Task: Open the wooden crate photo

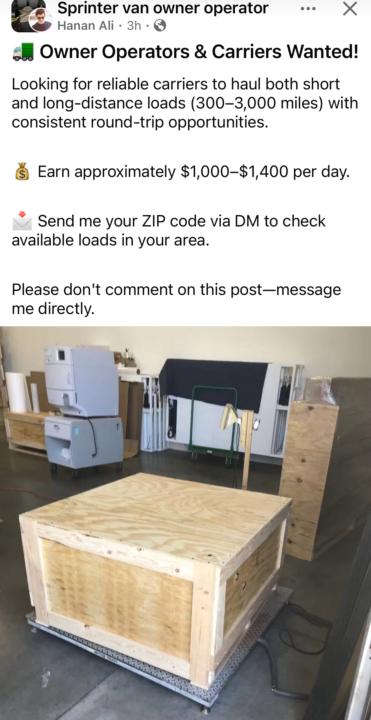Action: tap(186, 523)
